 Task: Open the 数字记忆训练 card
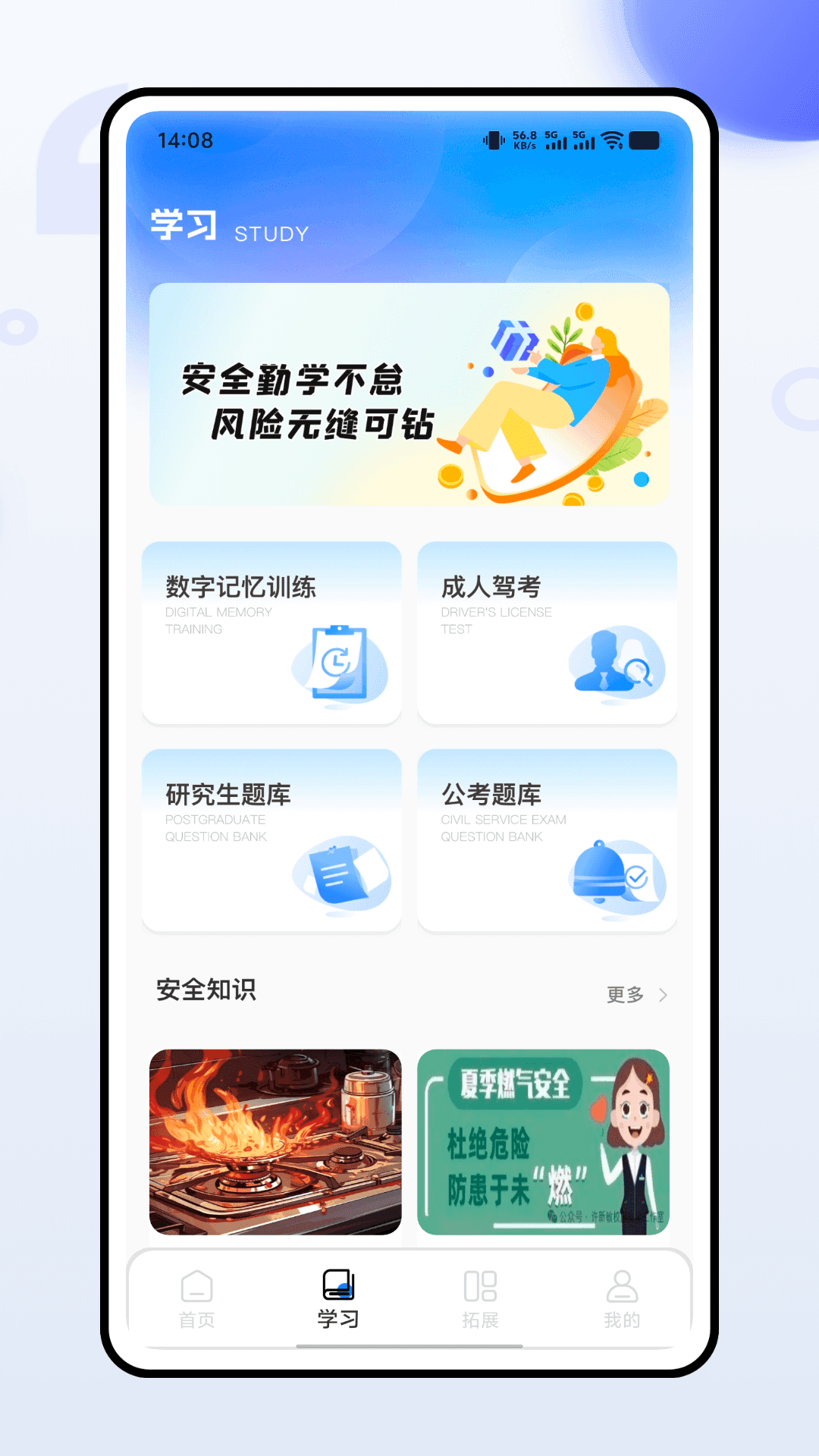[271, 633]
